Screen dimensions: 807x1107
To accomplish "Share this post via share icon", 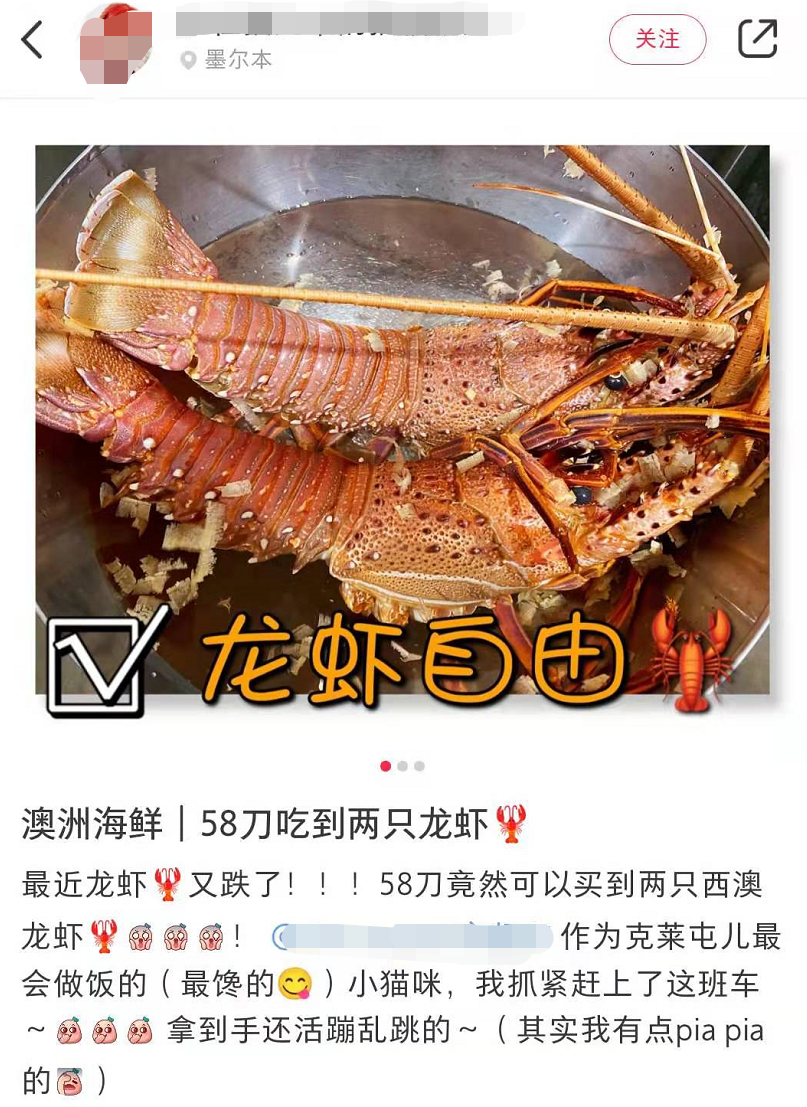I will coord(757,39).
